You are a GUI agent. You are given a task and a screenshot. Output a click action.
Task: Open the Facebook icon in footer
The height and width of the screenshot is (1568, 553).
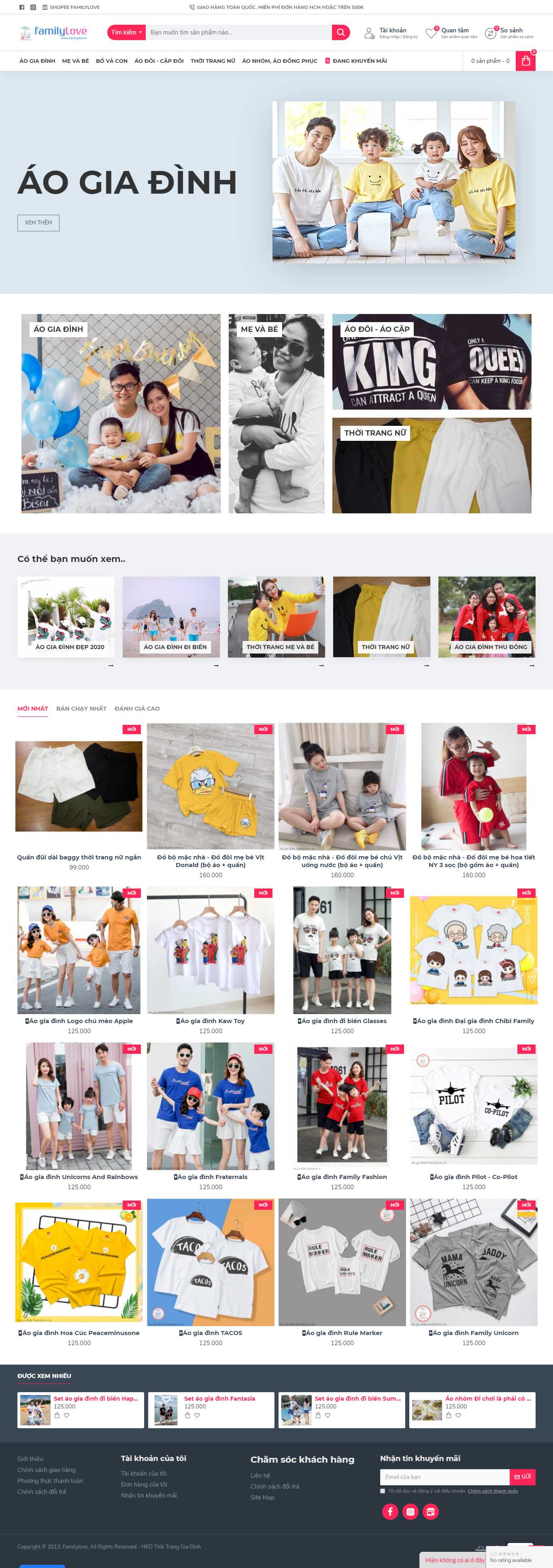390,1511
